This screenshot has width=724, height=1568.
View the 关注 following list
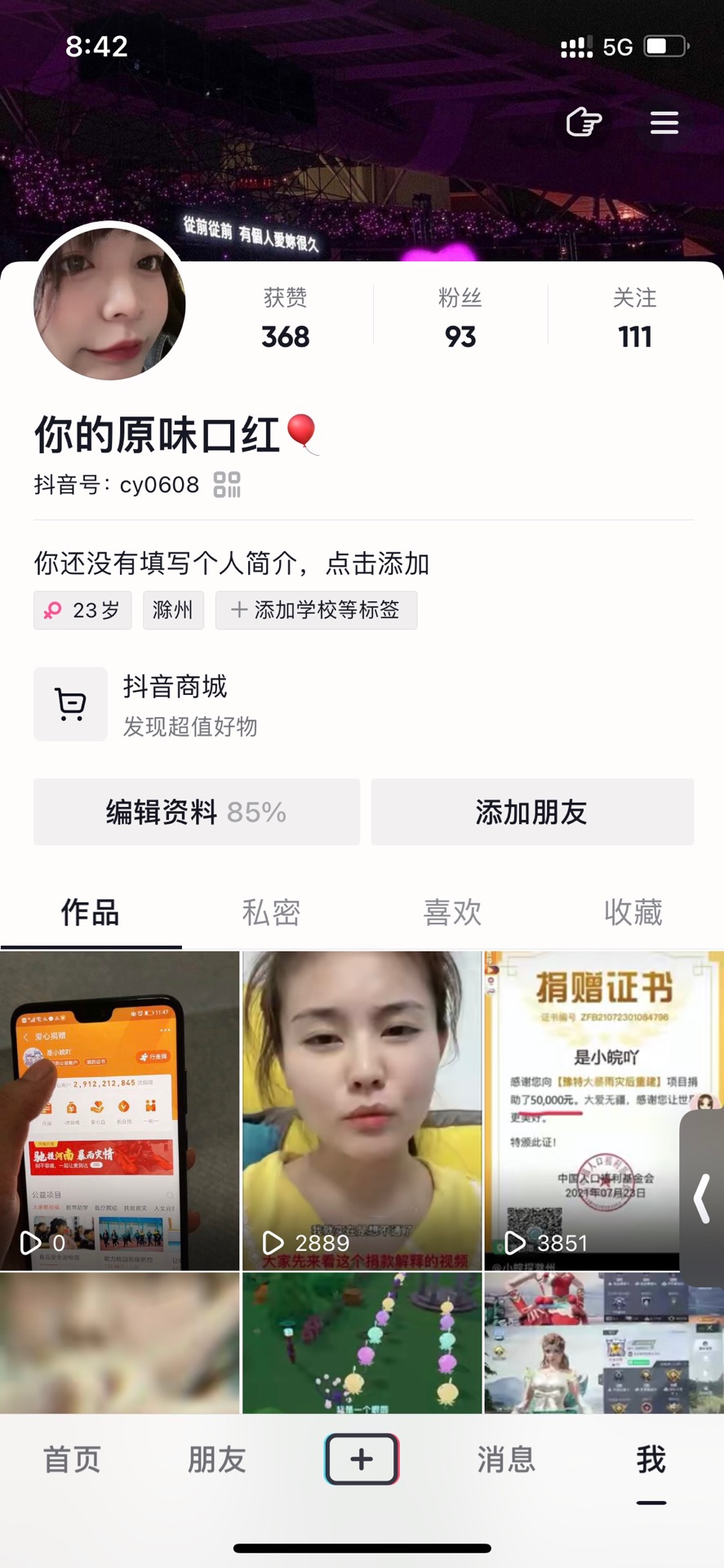click(635, 318)
